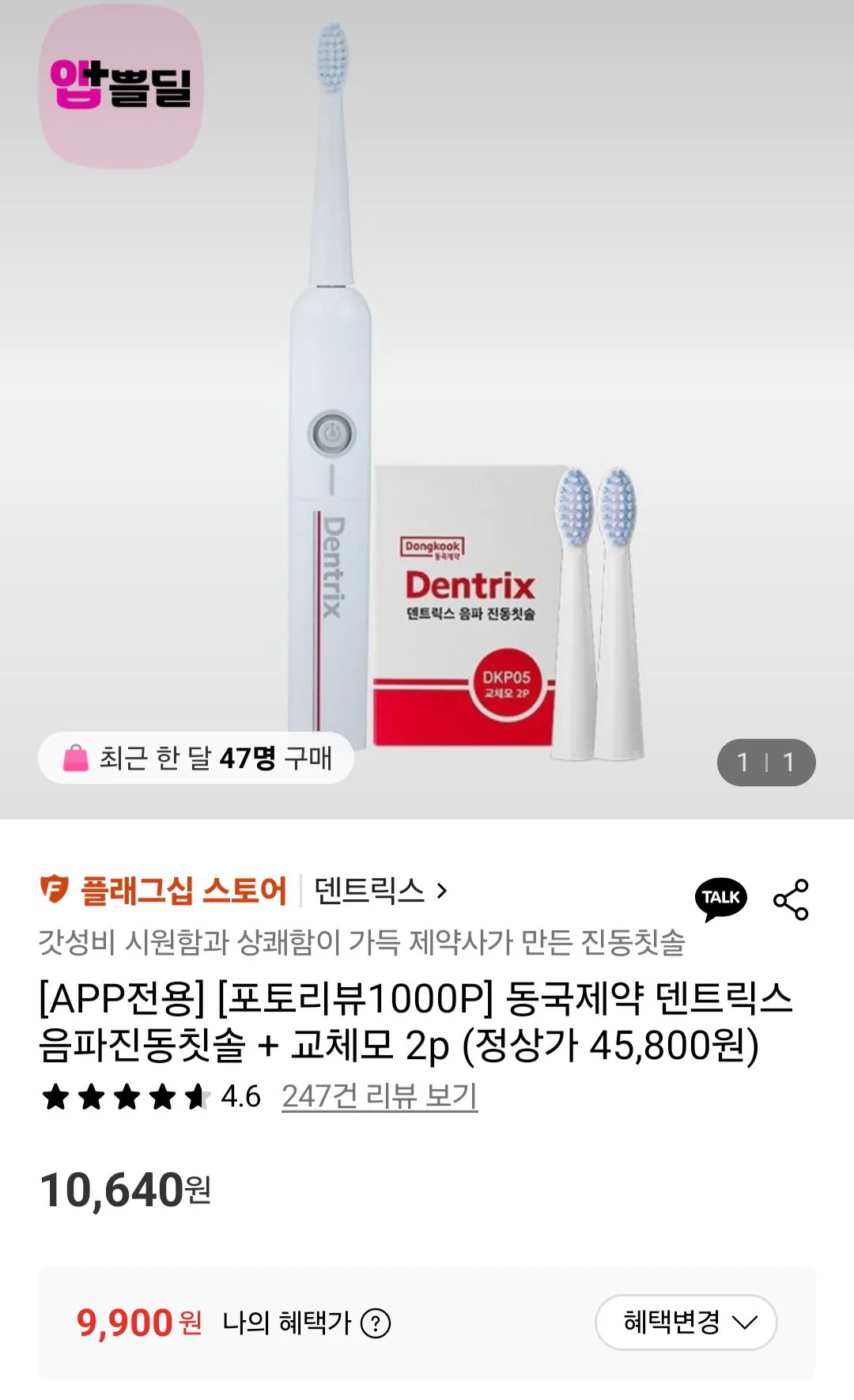854x1400 pixels.
Task: Tap the pink shopping bag purchase icon
Action: pos(75,759)
